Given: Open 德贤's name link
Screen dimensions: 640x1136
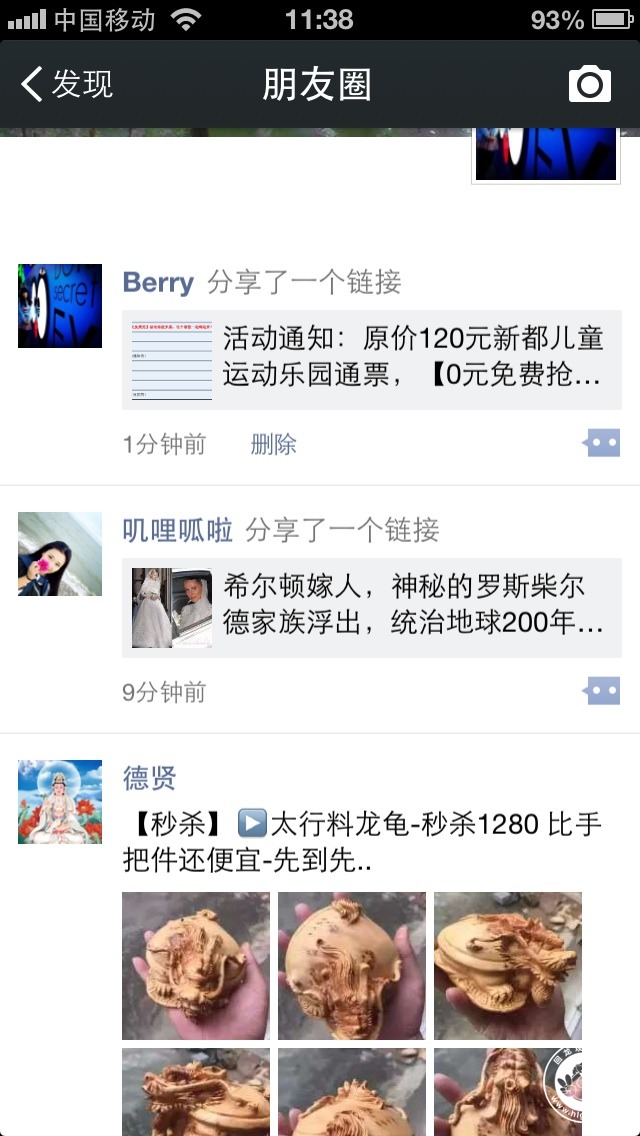Looking at the screenshot, I should (149, 777).
